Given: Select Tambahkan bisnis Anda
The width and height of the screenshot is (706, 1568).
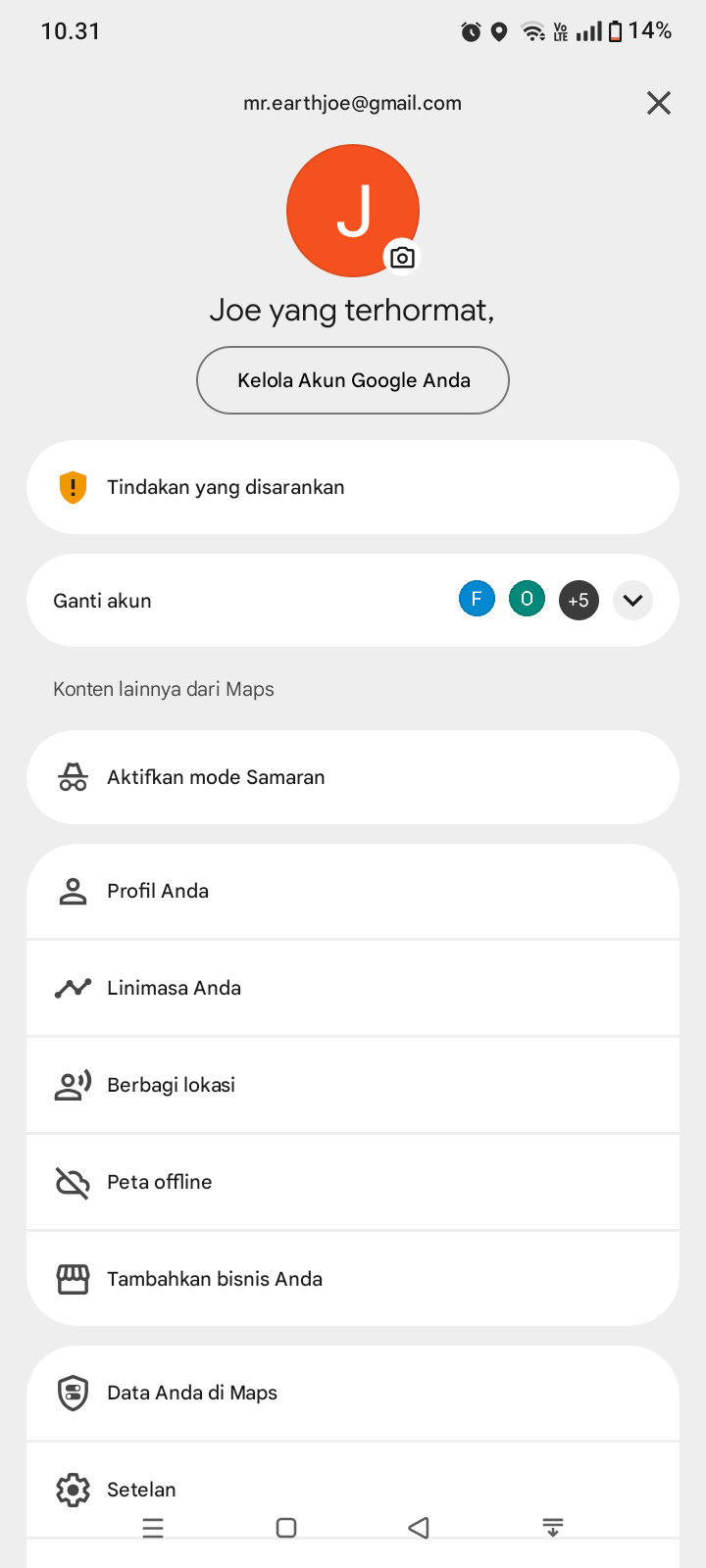Looking at the screenshot, I should [x=353, y=1279].
